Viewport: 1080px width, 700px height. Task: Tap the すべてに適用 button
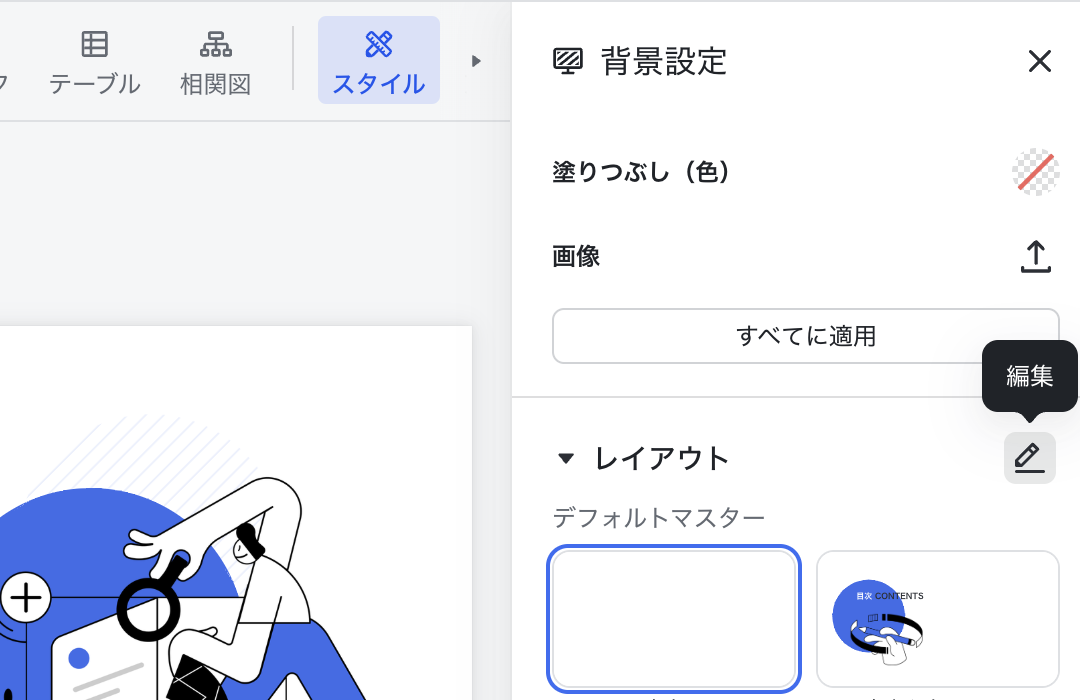click(x=805, y=336)
